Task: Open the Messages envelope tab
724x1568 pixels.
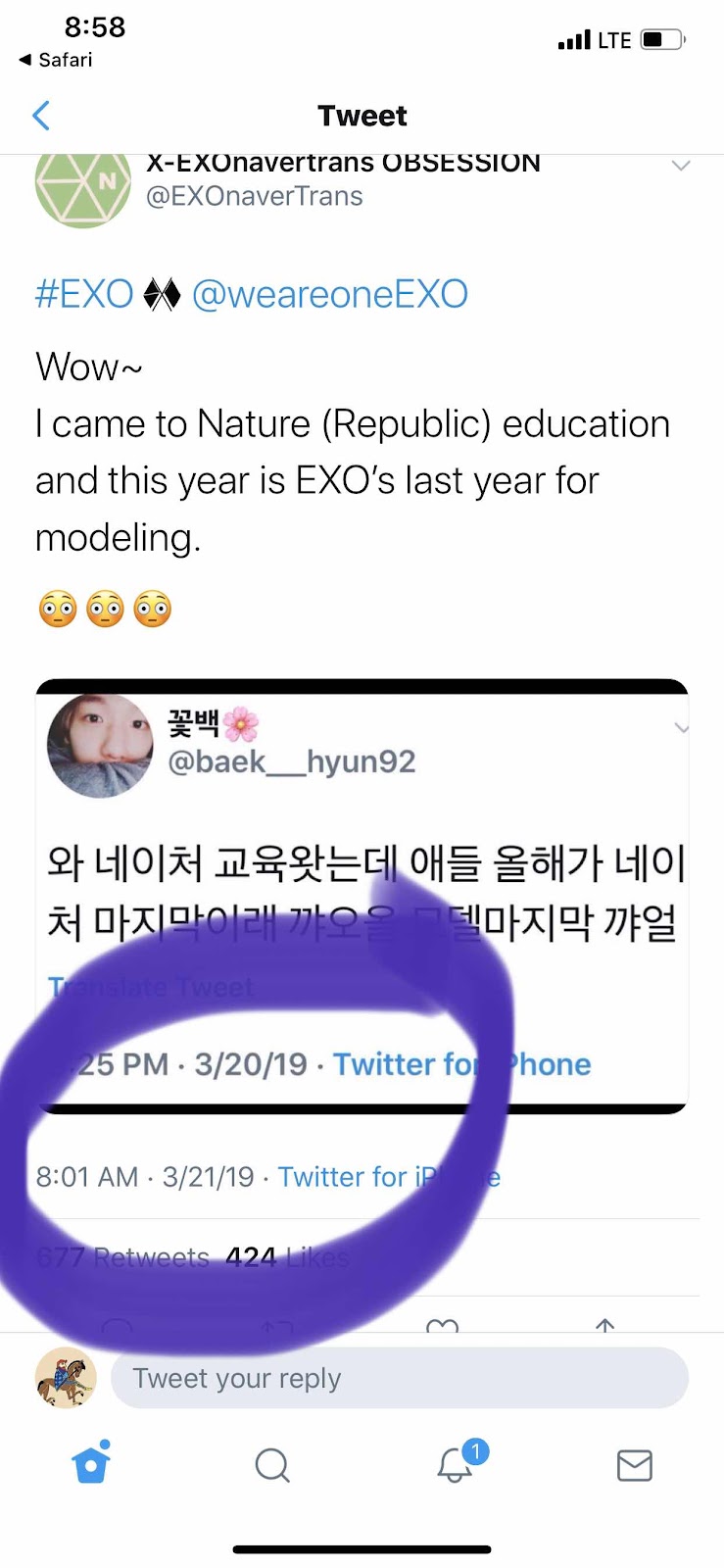Action: click(x=634, y=1465)
